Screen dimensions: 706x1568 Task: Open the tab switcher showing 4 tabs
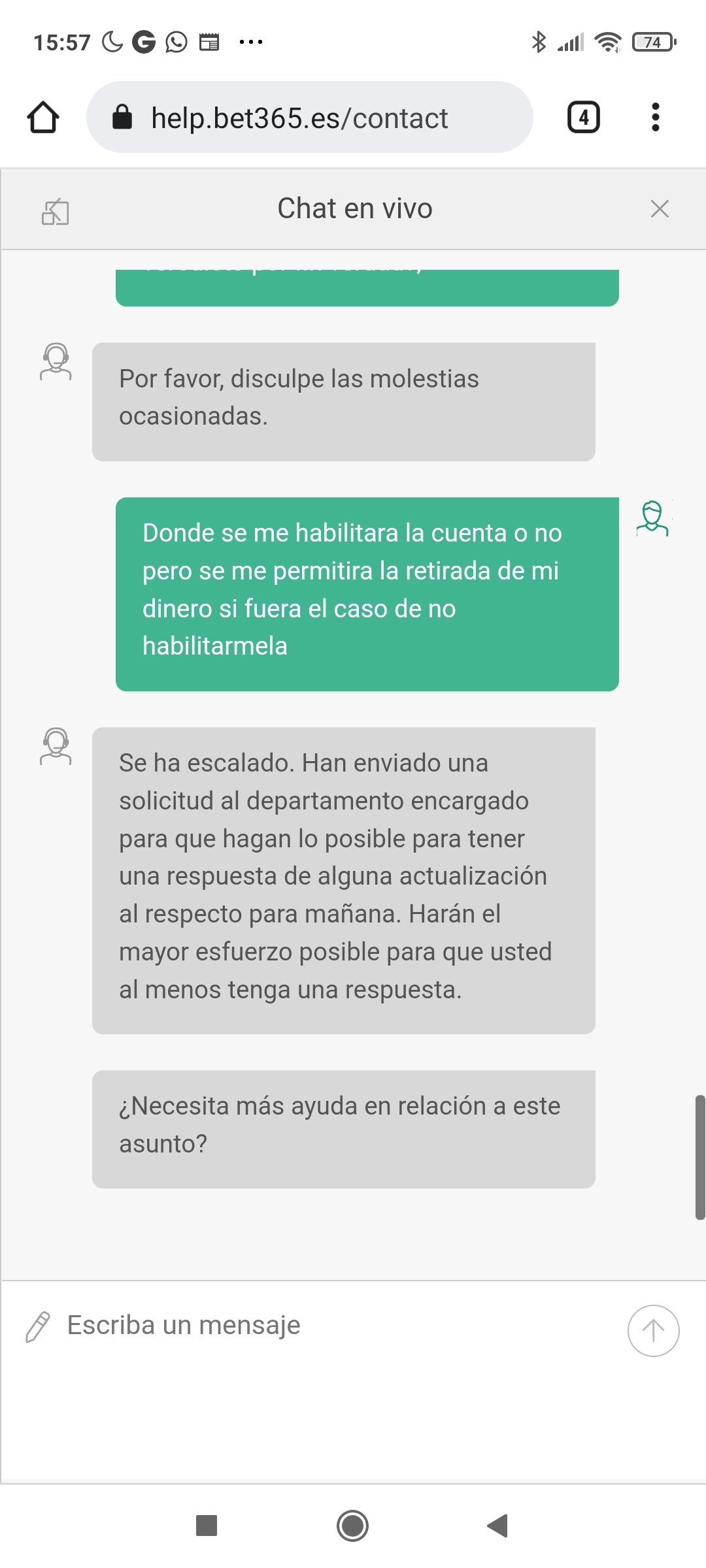click(583, 118)
